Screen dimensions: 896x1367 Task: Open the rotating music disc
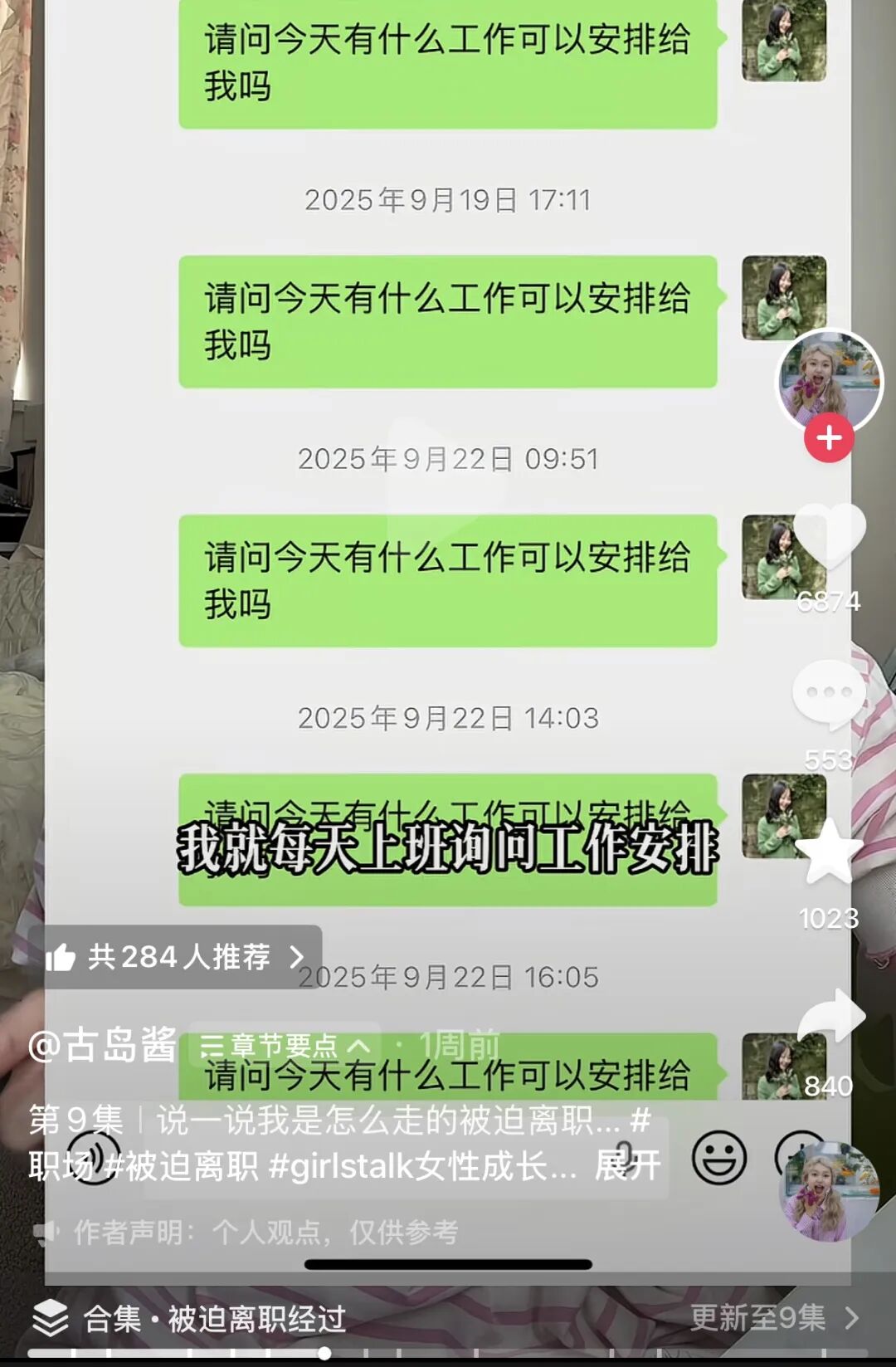click(x=830, y=1189)
